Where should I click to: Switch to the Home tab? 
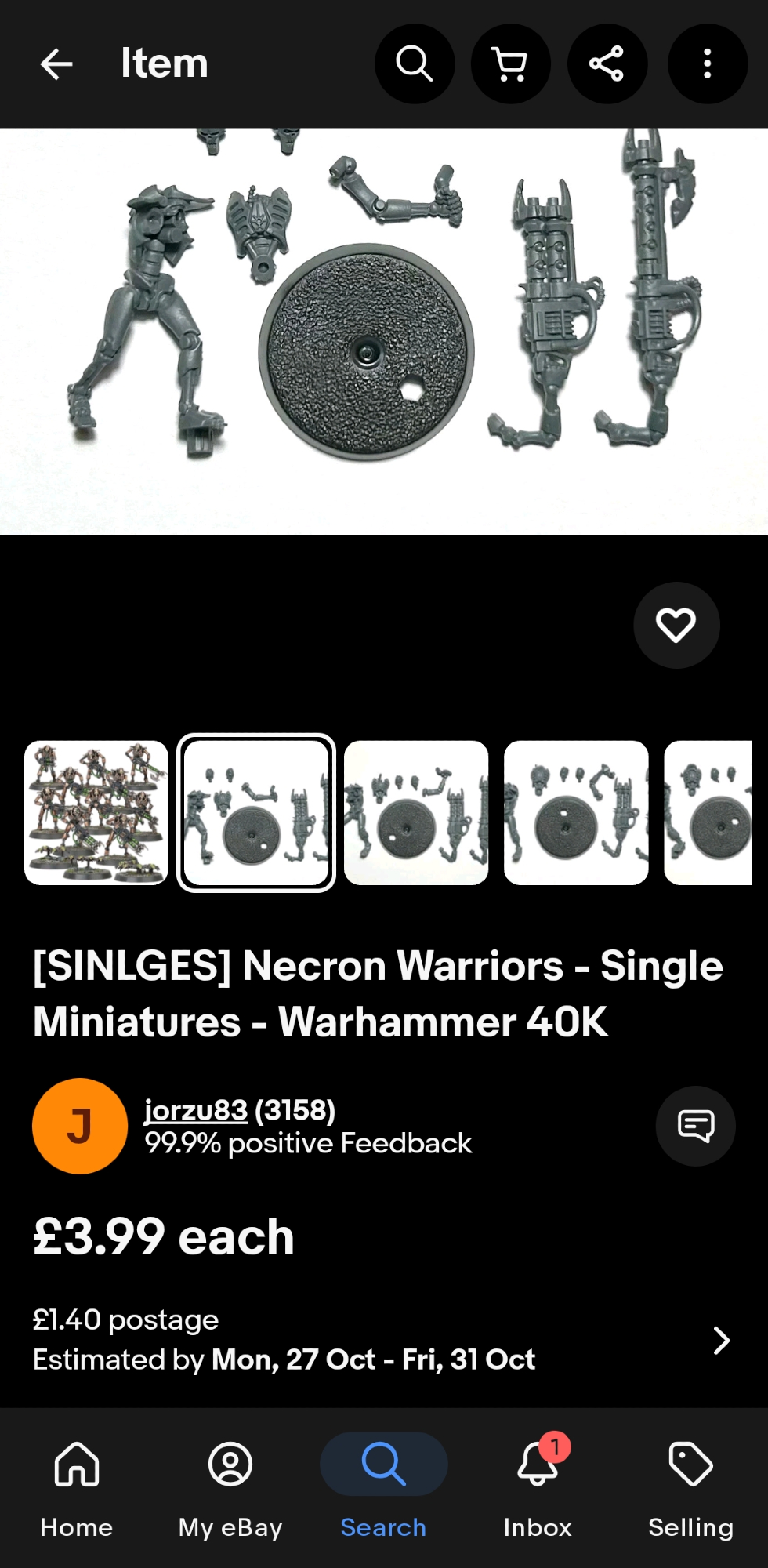pos(77,1480)
